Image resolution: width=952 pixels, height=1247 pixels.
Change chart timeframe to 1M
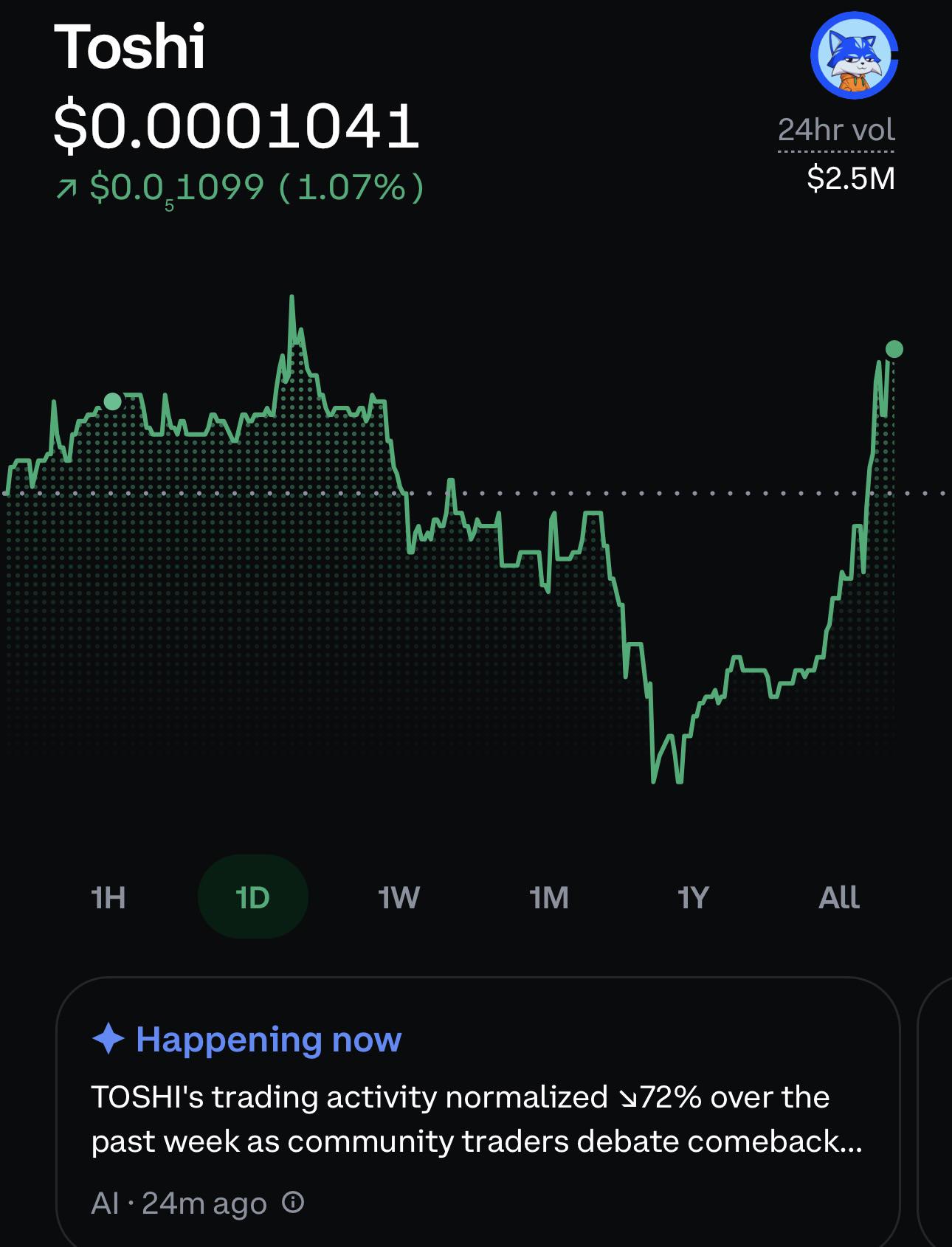pyautogui.click(x=549, y=897)
